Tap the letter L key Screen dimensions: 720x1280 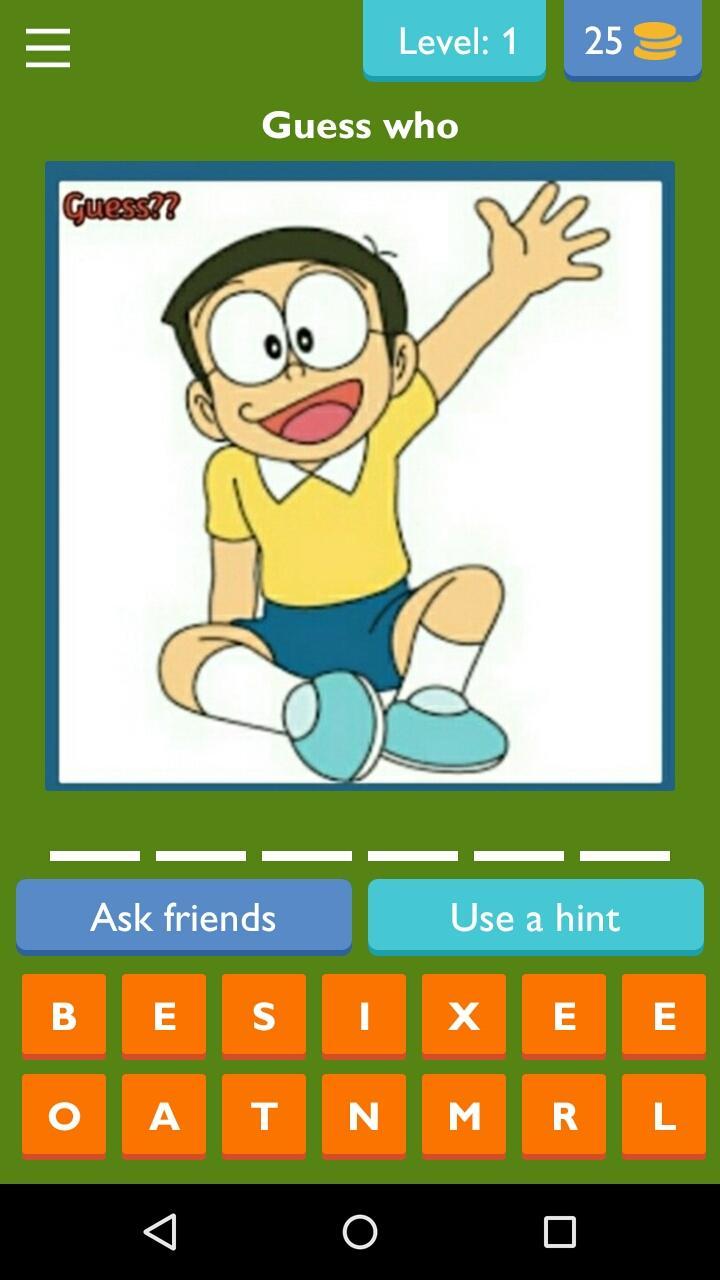pyautogui.click(x=663, y=1115)
